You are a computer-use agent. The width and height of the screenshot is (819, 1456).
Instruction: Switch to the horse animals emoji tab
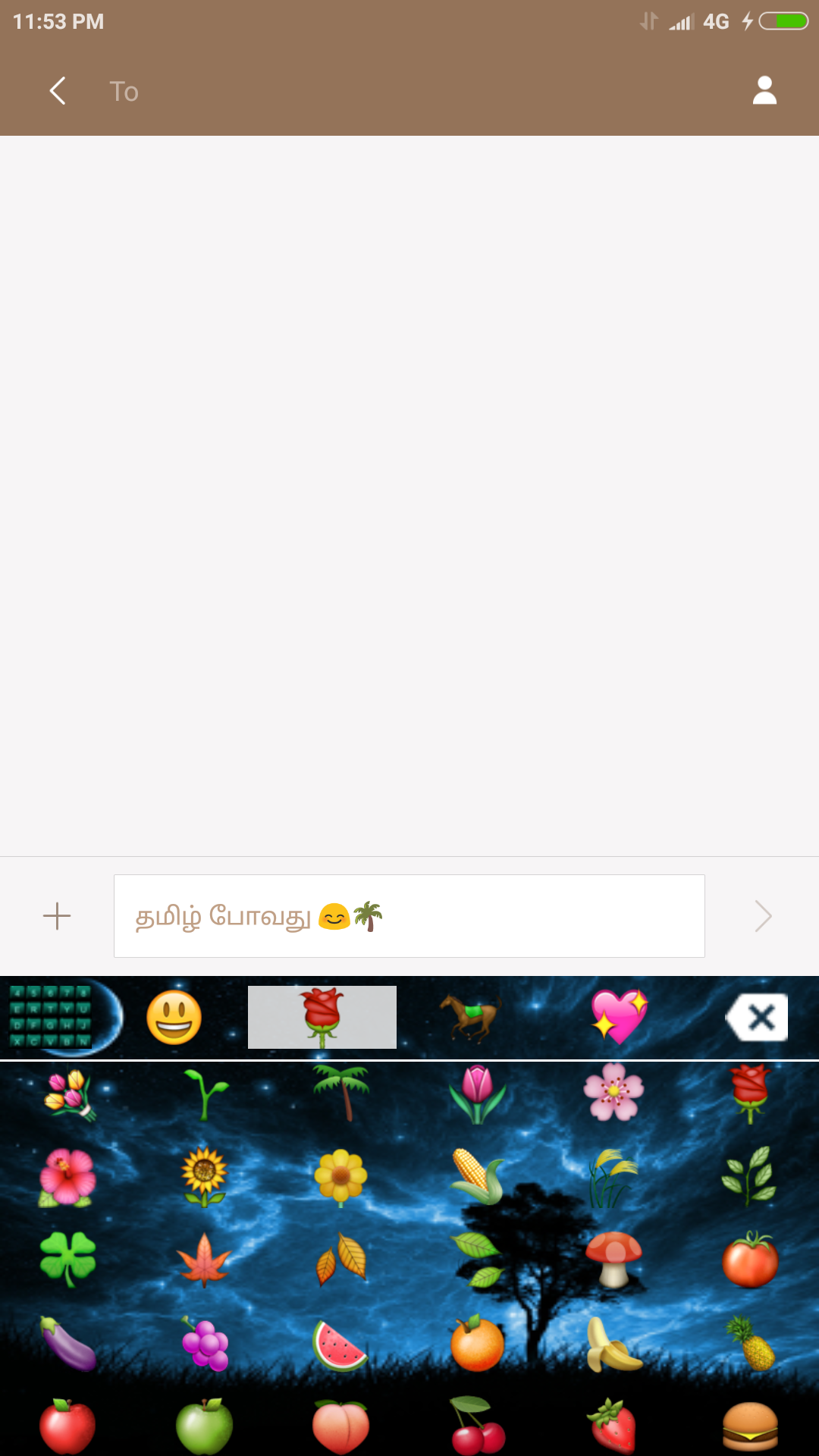coord(470,1018)
